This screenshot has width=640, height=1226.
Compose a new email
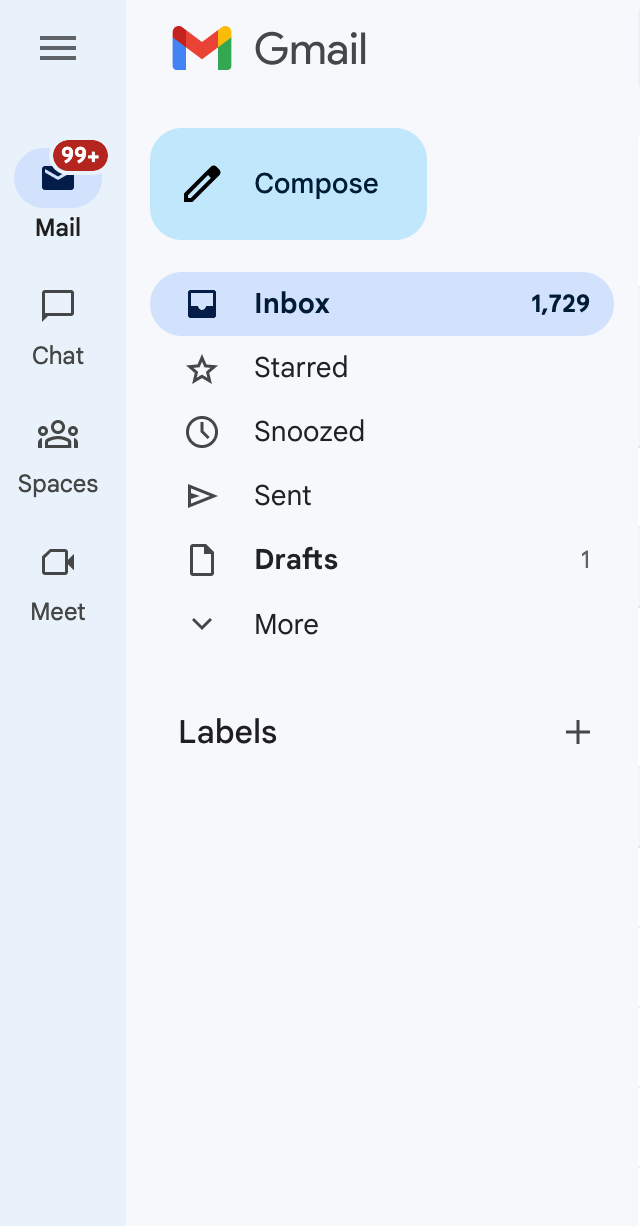pyautogui.click(x=288, y=184)
